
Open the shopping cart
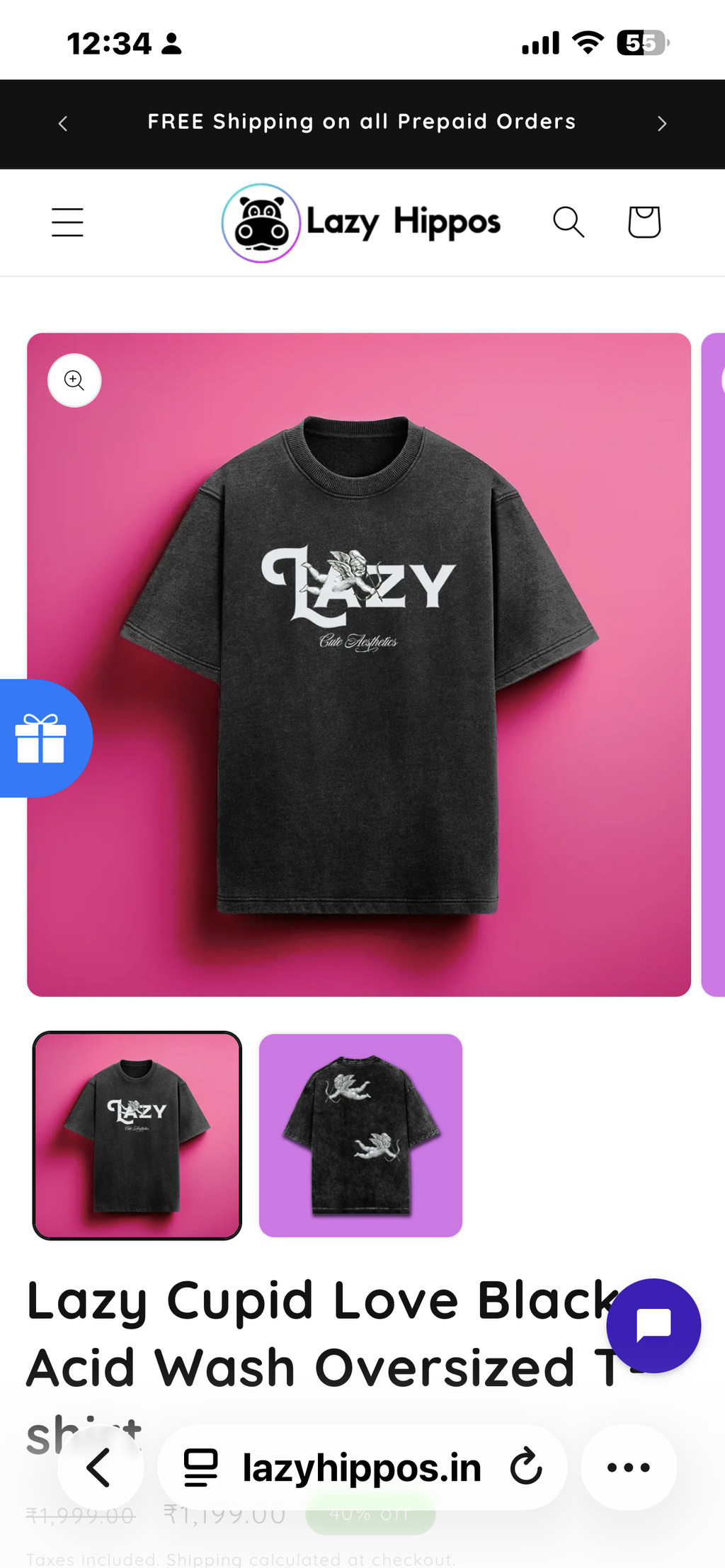point(644,222)
